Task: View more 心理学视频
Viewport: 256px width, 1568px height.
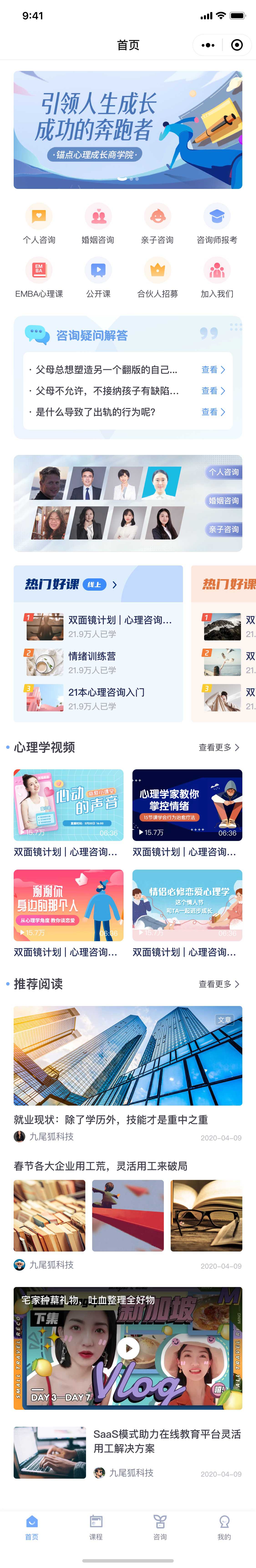Action: click(x=218, y=747)
